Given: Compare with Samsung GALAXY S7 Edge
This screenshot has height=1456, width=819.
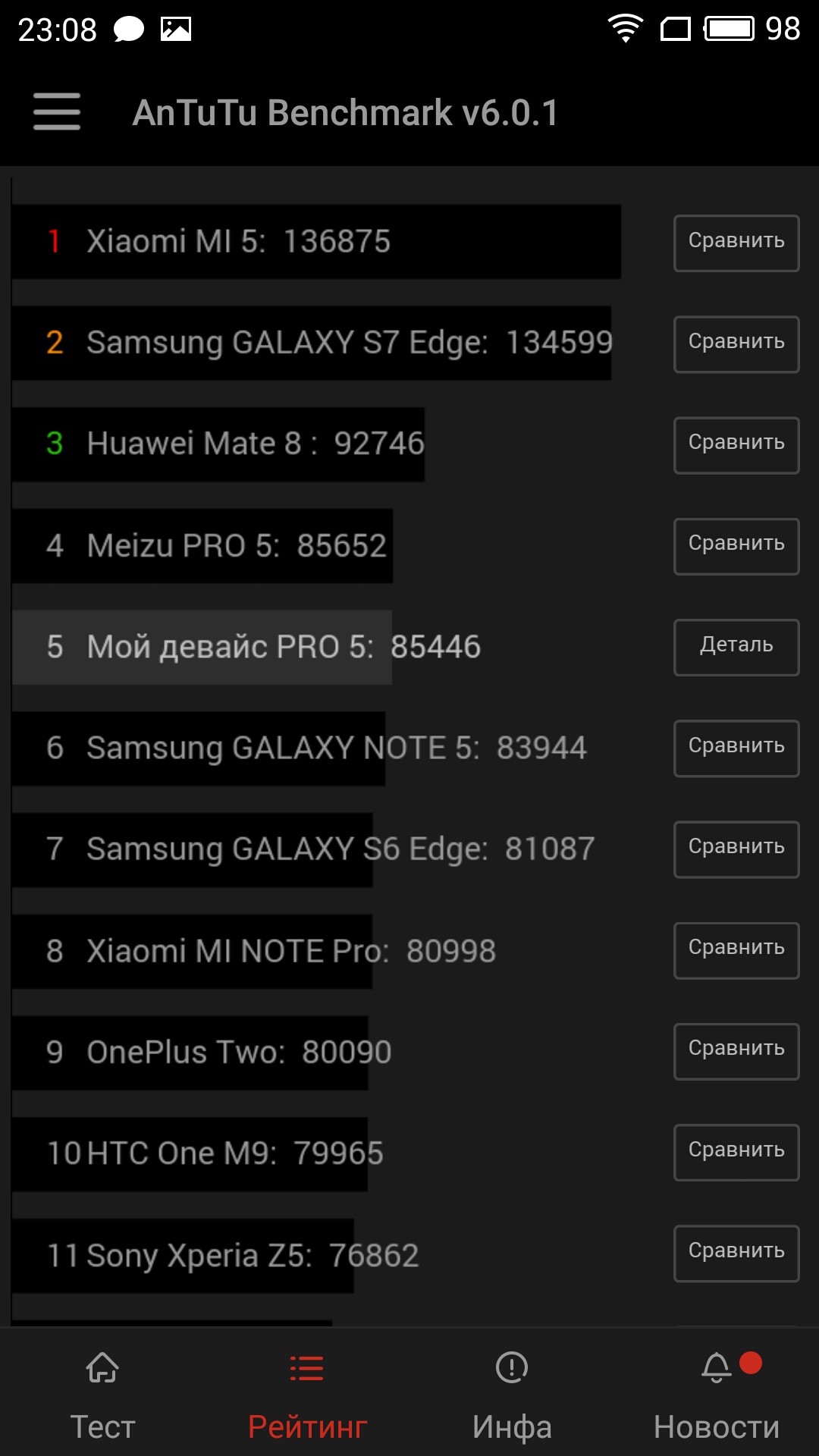Looking at the screenshot, I should pyautogui.click(x=736, y=344).
